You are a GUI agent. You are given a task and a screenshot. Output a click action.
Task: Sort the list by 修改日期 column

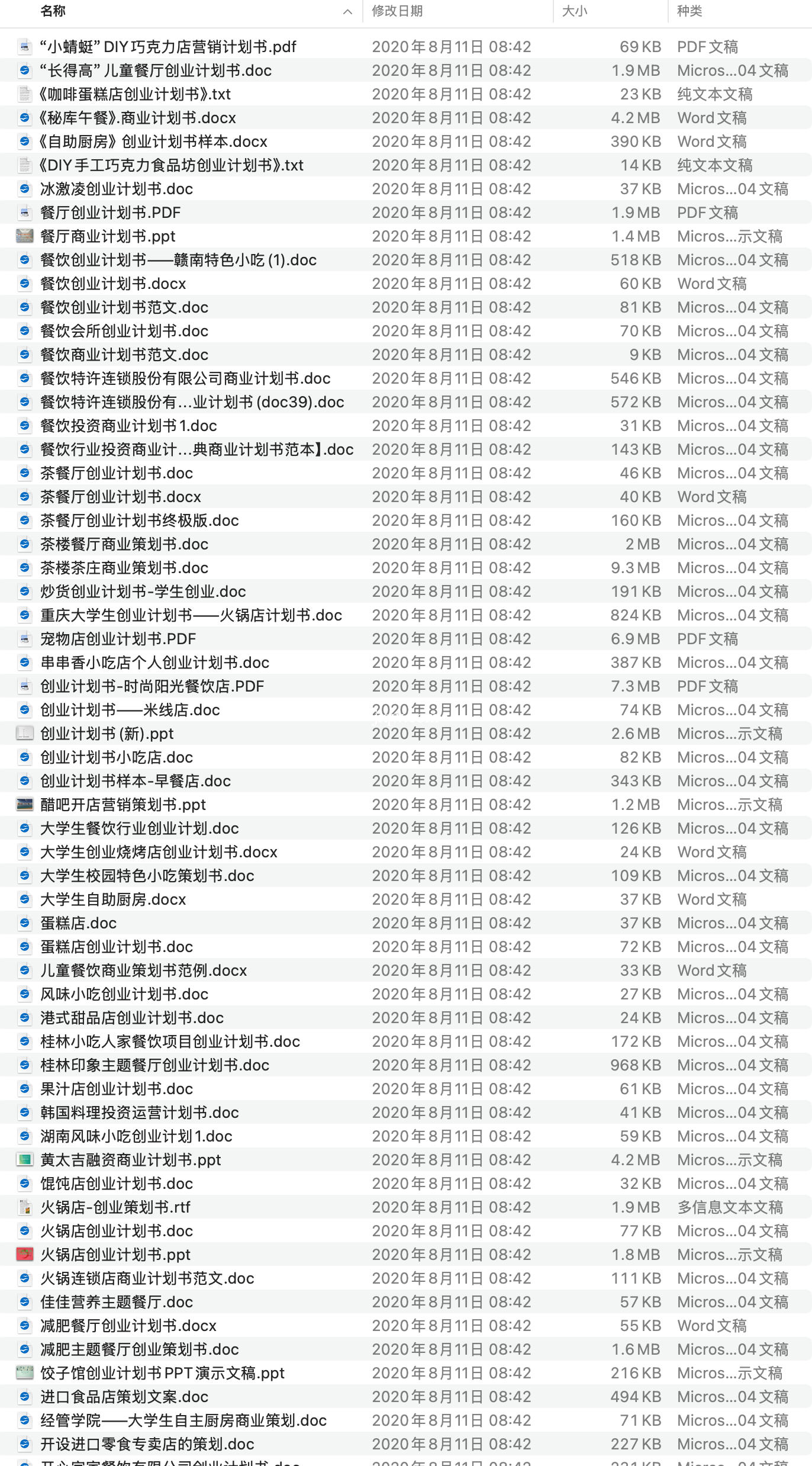(x=397, y=11)
